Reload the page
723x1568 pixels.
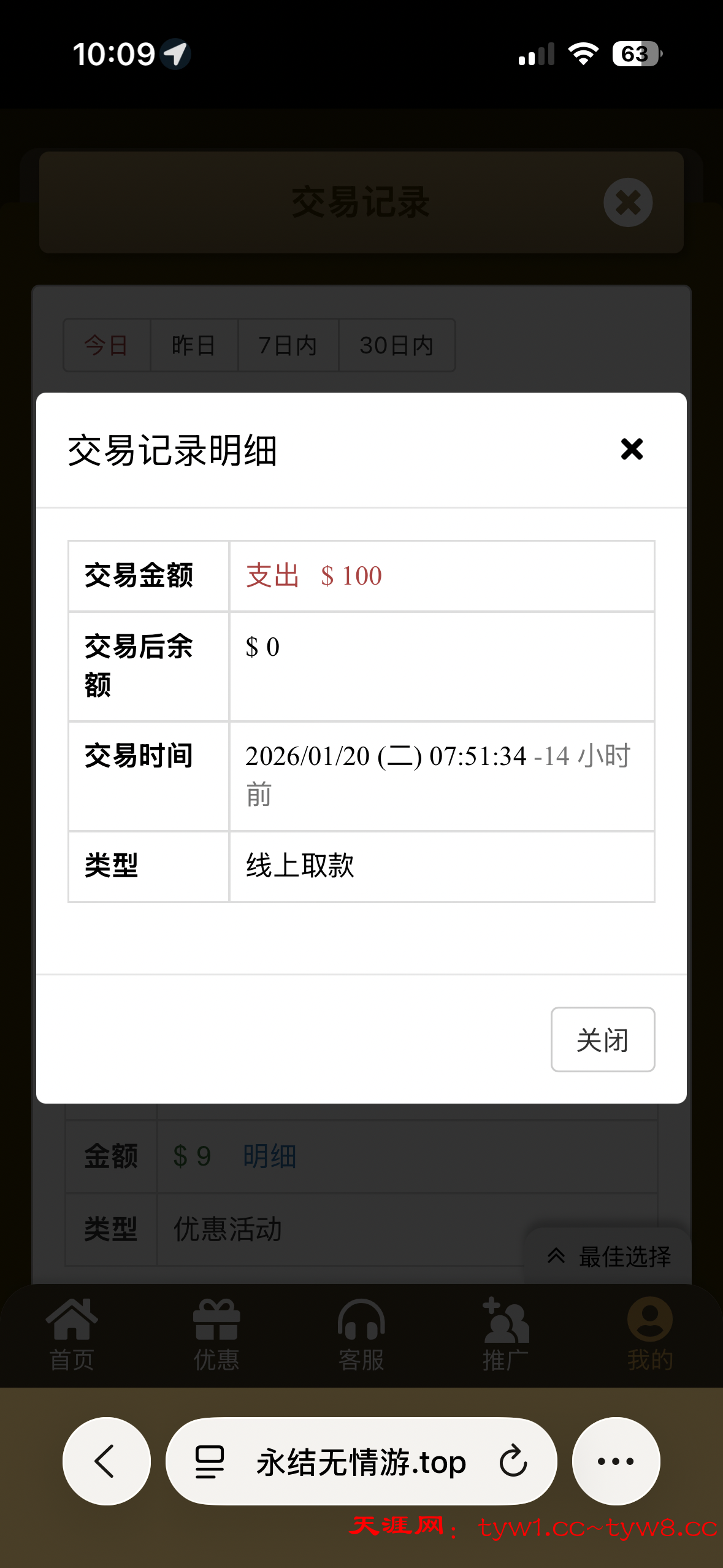(x=513, y=1461)
